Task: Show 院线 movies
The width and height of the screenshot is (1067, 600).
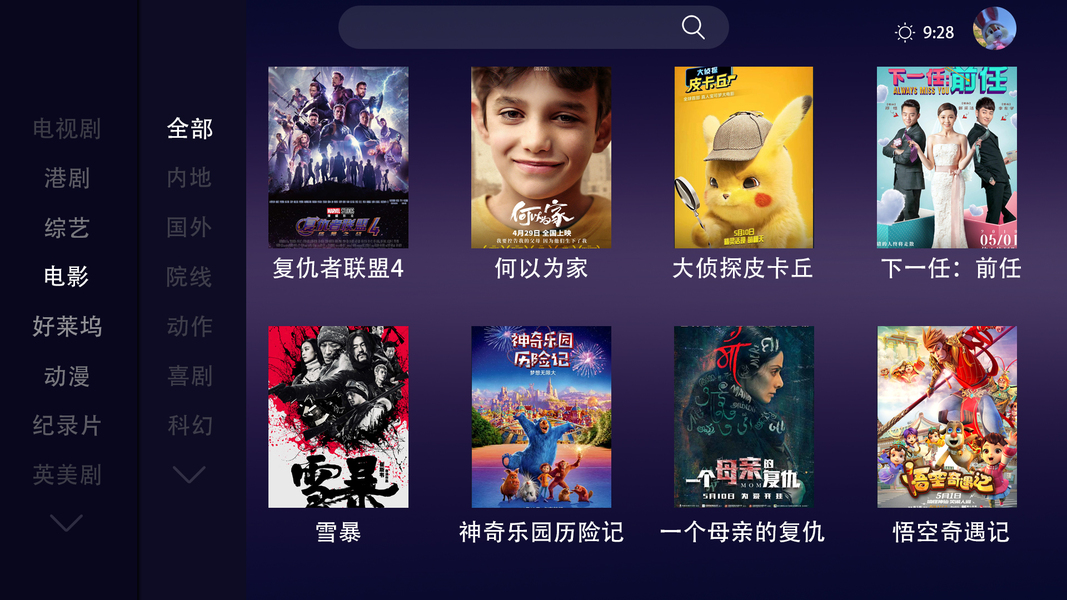Action: 189,277
